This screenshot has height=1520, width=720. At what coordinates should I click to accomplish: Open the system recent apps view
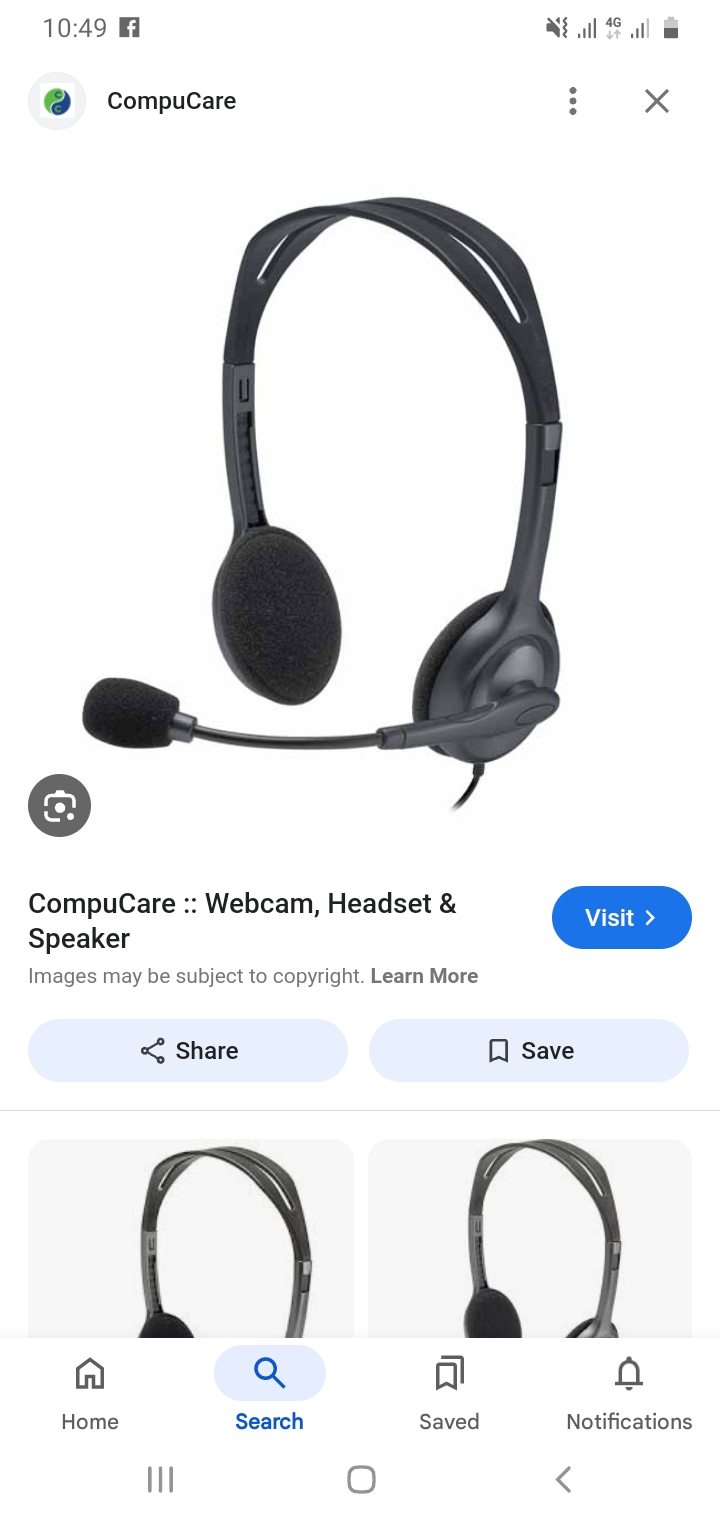(x=160, y=1479)
